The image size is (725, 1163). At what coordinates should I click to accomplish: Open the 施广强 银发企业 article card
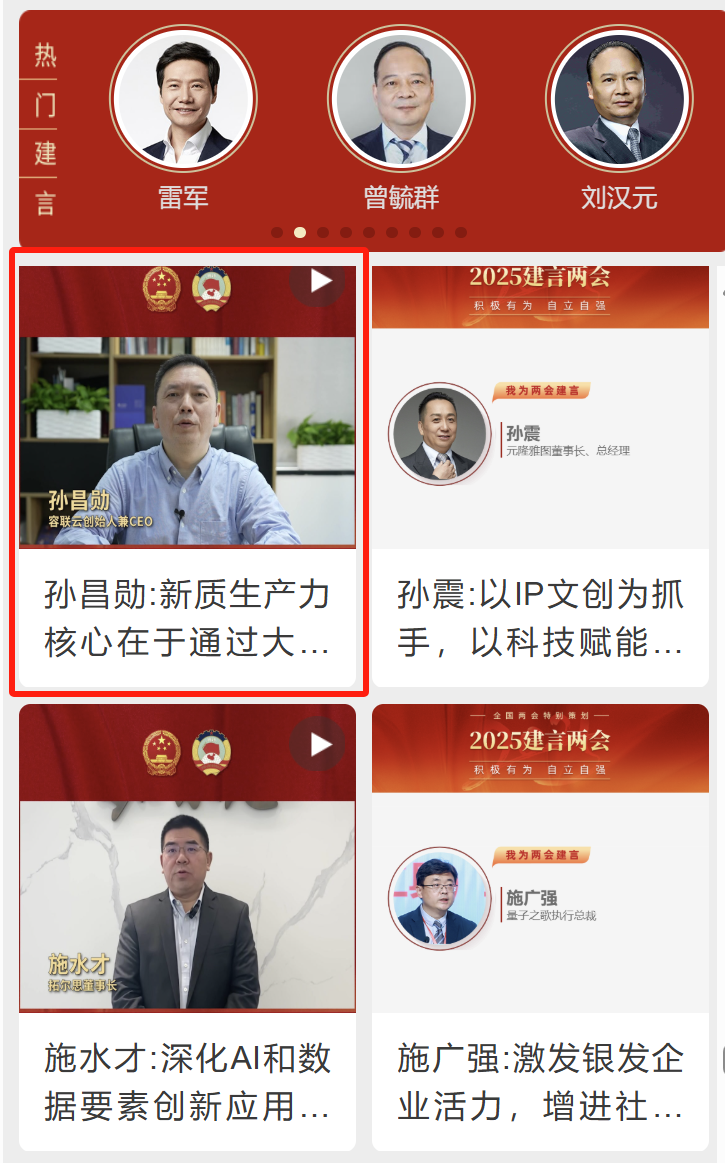[x=540, y=927]
